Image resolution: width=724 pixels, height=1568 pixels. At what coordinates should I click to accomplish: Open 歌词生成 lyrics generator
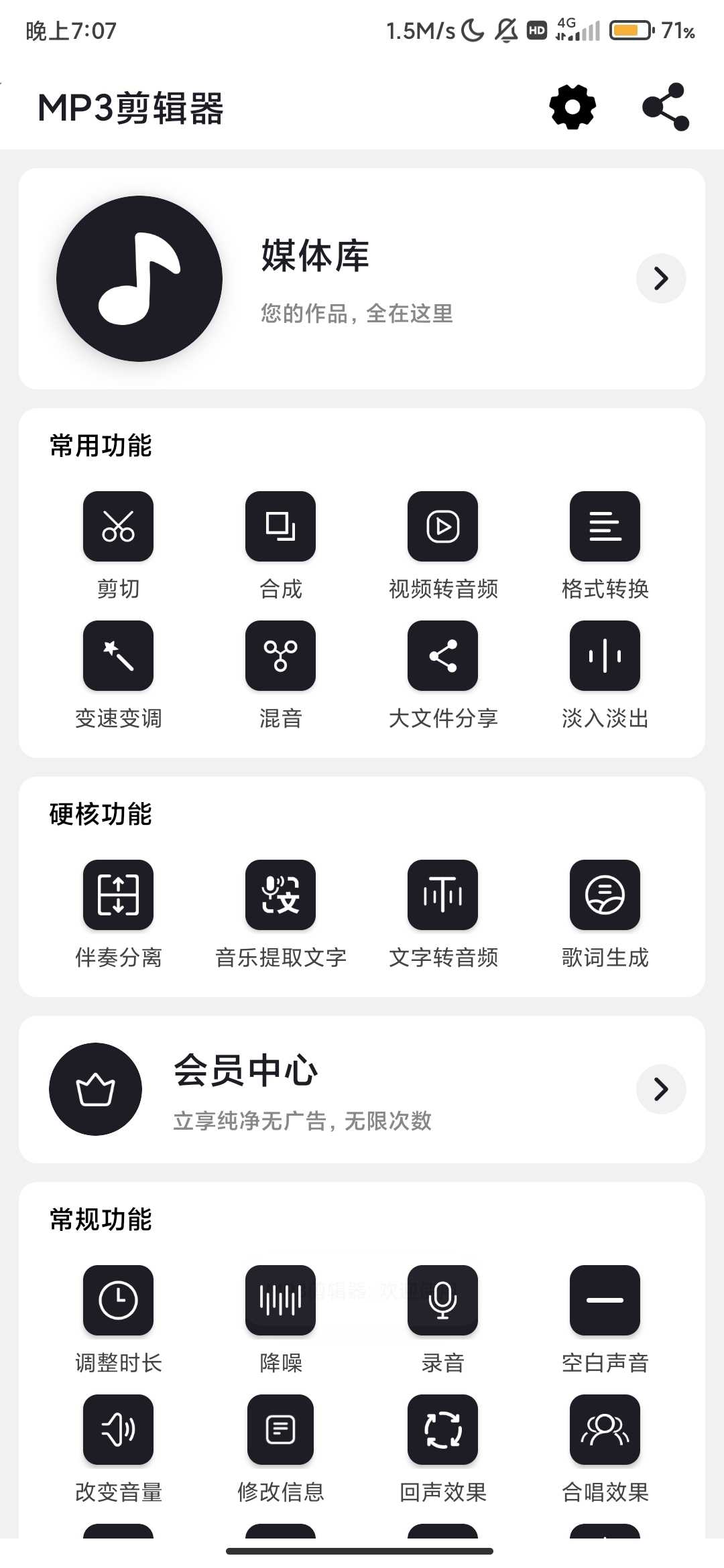point(605,895)
